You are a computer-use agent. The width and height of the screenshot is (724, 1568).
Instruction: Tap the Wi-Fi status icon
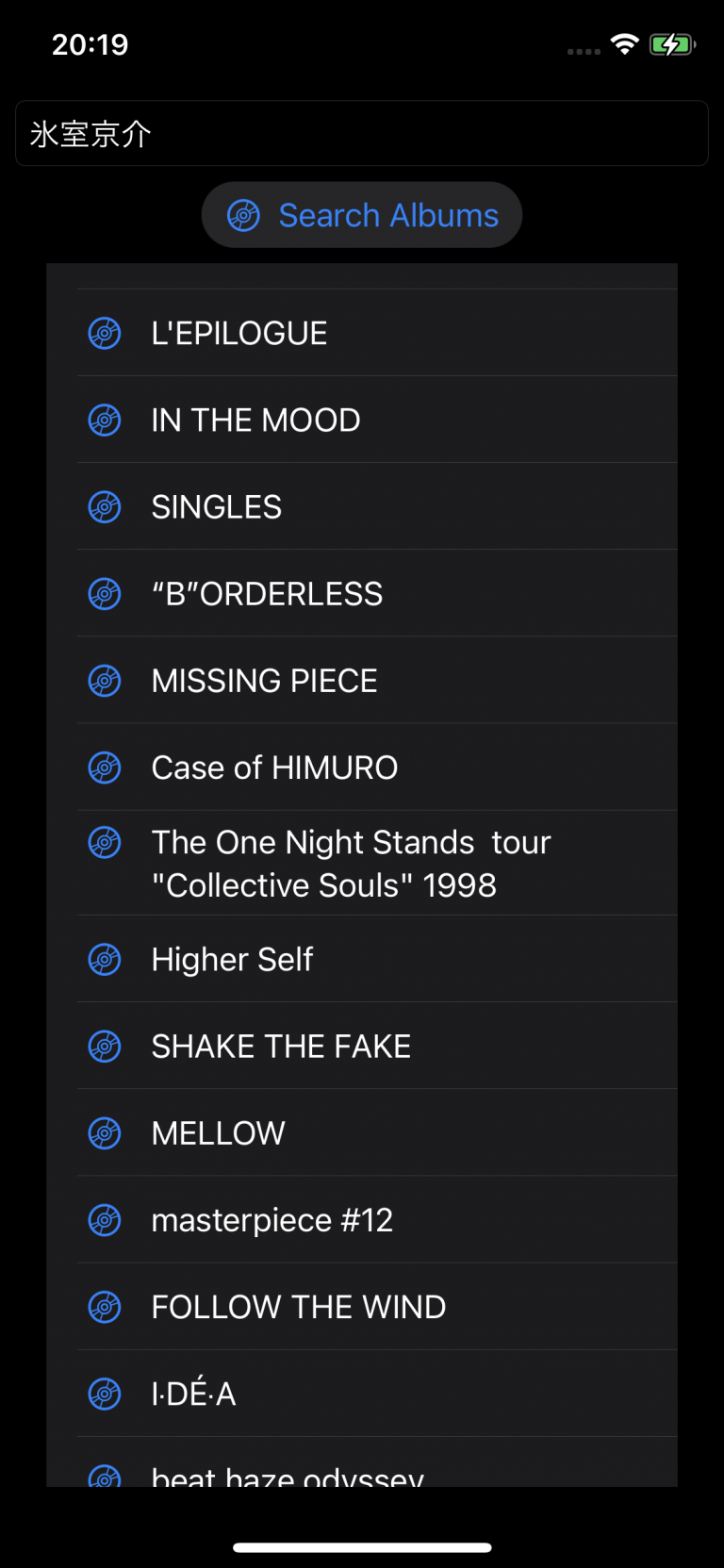pyautogui.click(x=624, y=43)
